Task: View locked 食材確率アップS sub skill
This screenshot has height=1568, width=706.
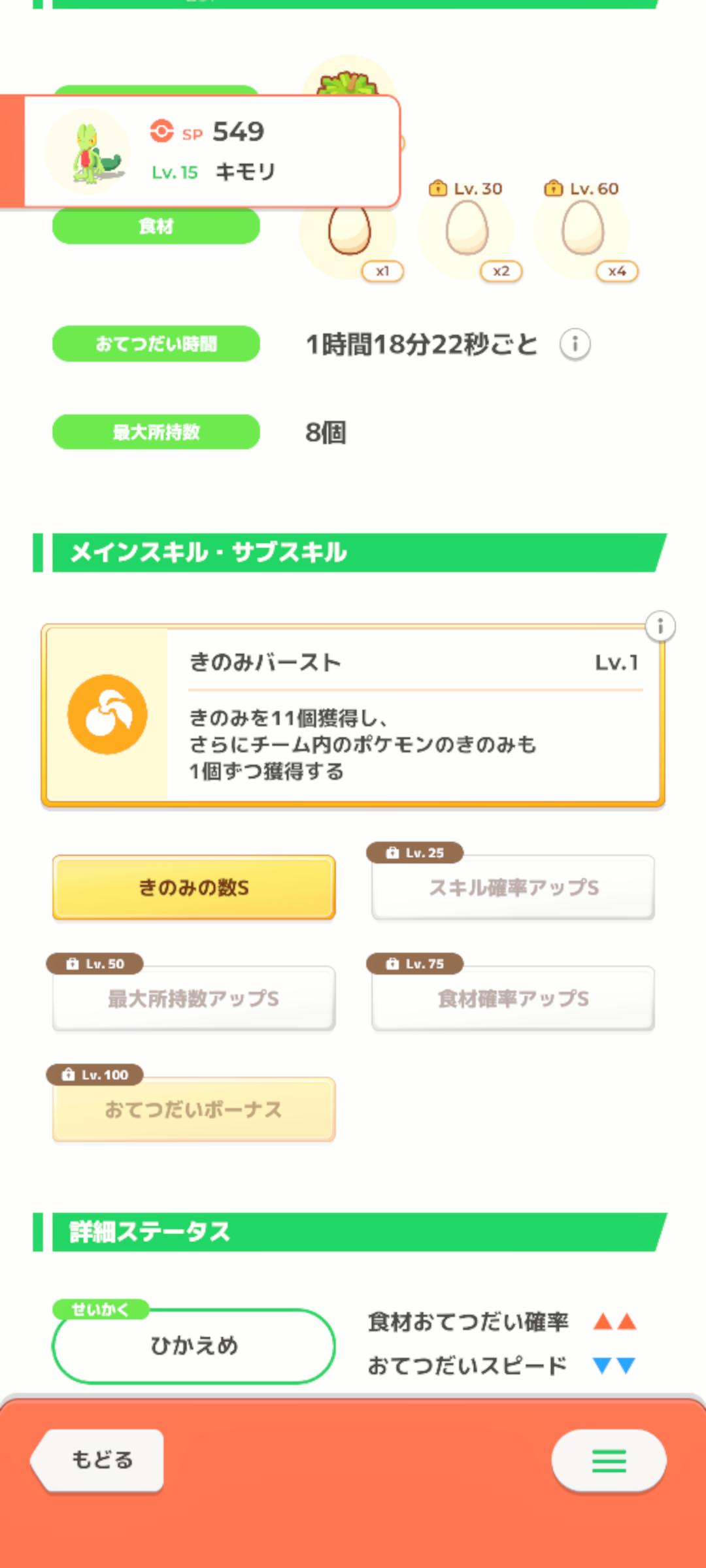Action: coord(513,998)
